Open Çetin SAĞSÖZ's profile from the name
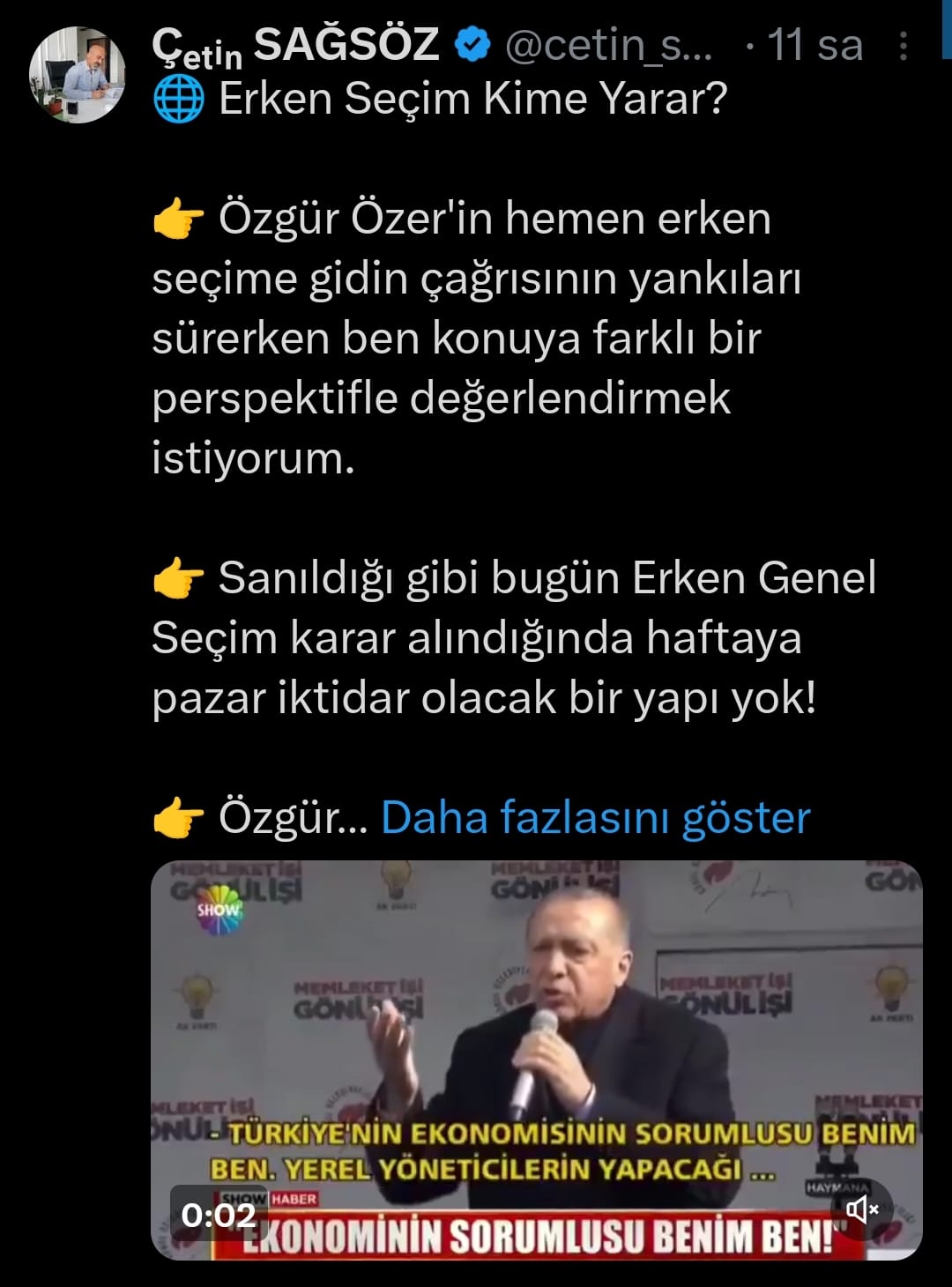 (x=296, y=46)
